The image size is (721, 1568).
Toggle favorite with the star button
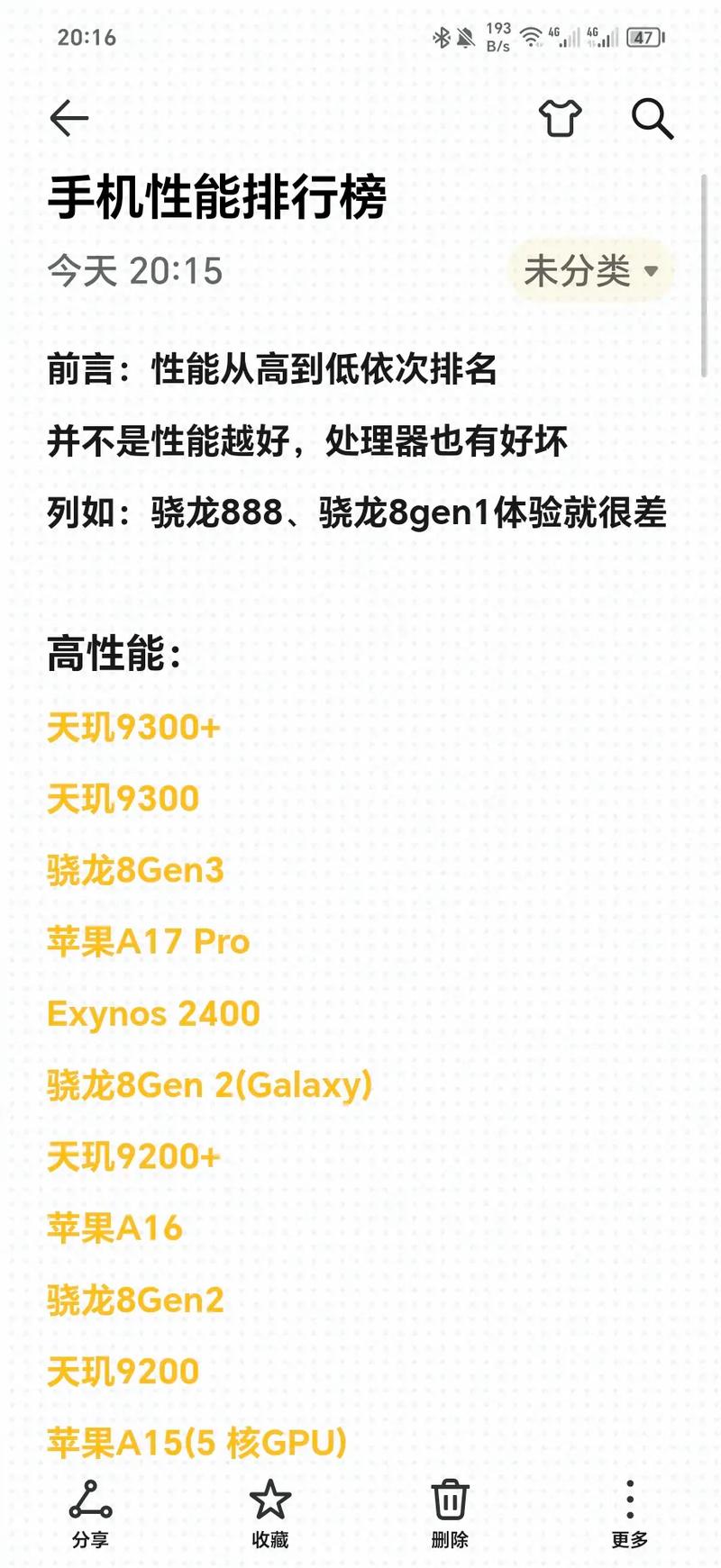(x=270, y=1495)
